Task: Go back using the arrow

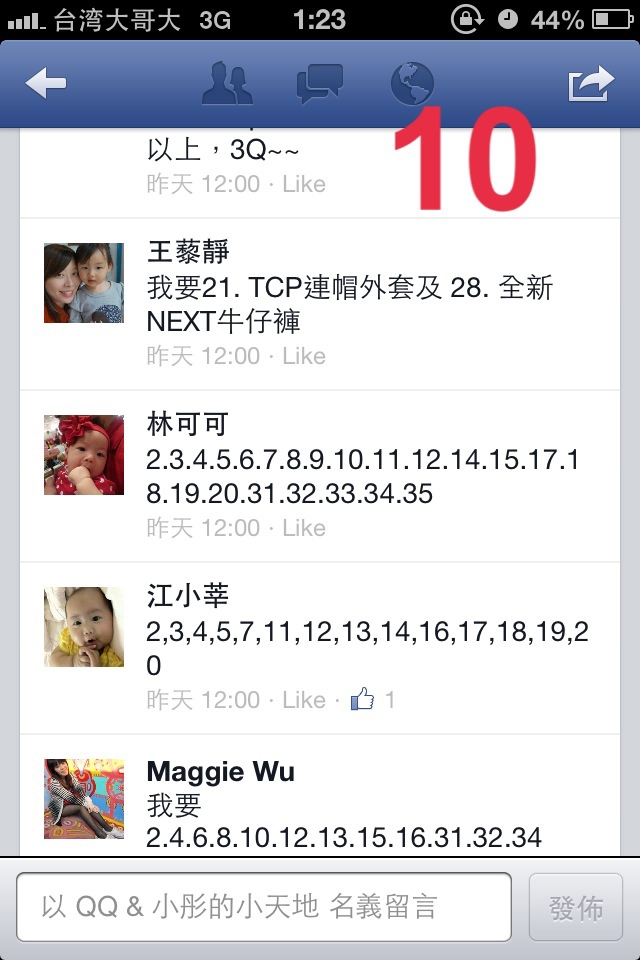Action: pos(45,85)
